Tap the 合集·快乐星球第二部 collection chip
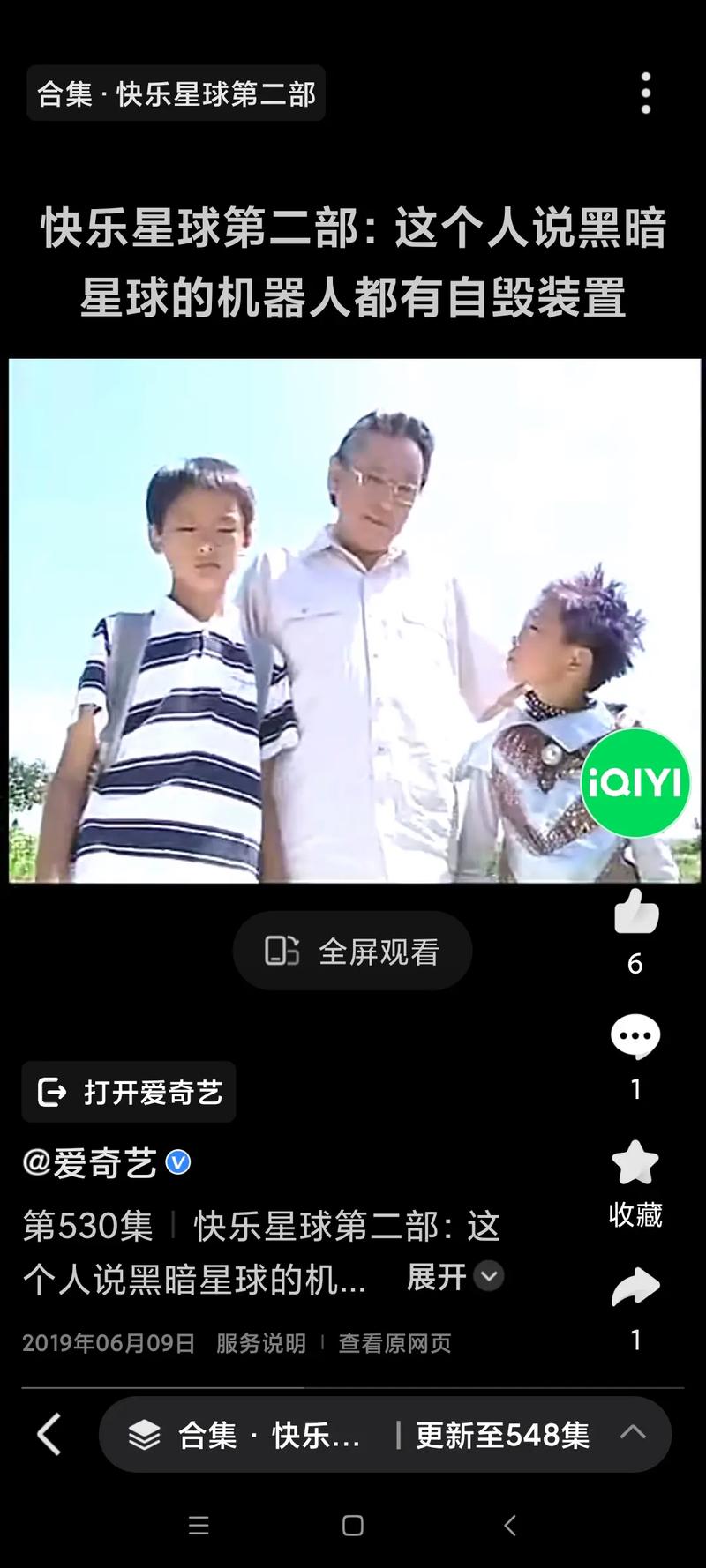The height and width of the screenshot is (1568, 706). [x=176, y=93]
